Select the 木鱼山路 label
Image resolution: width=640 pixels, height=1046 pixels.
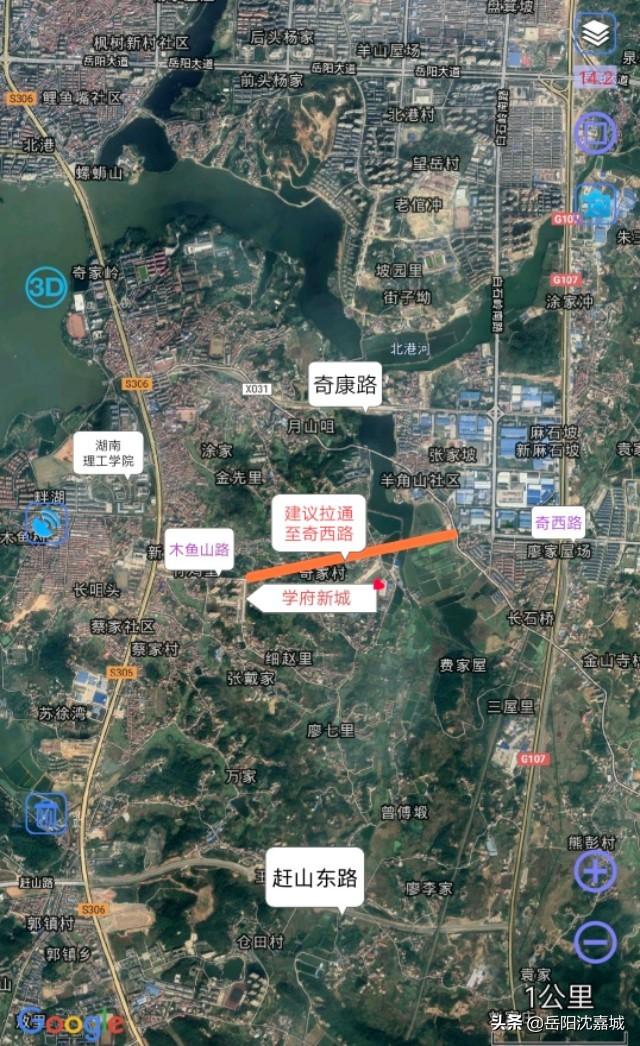[x=199, y=551]
